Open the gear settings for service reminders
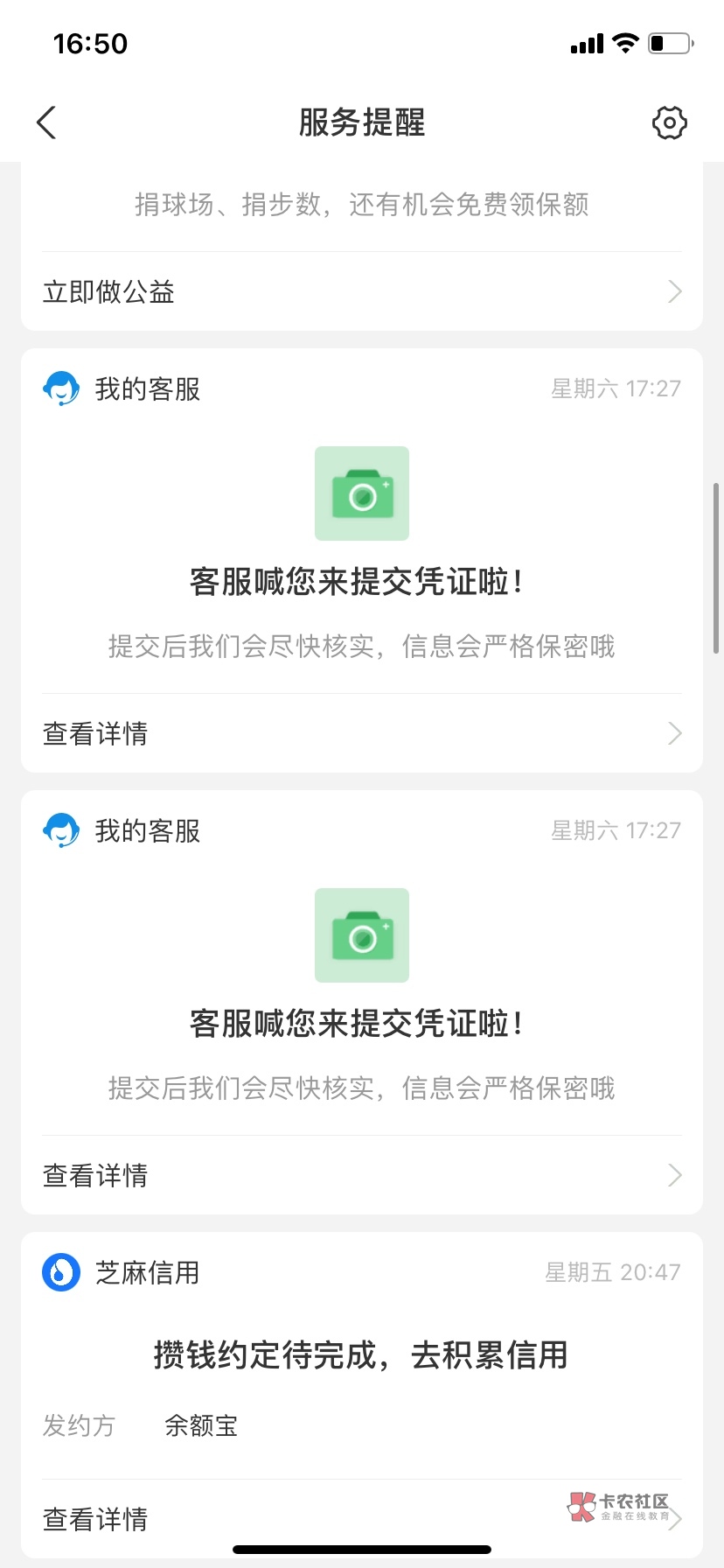Viewport: 724px width, 1568px height. 669,122
